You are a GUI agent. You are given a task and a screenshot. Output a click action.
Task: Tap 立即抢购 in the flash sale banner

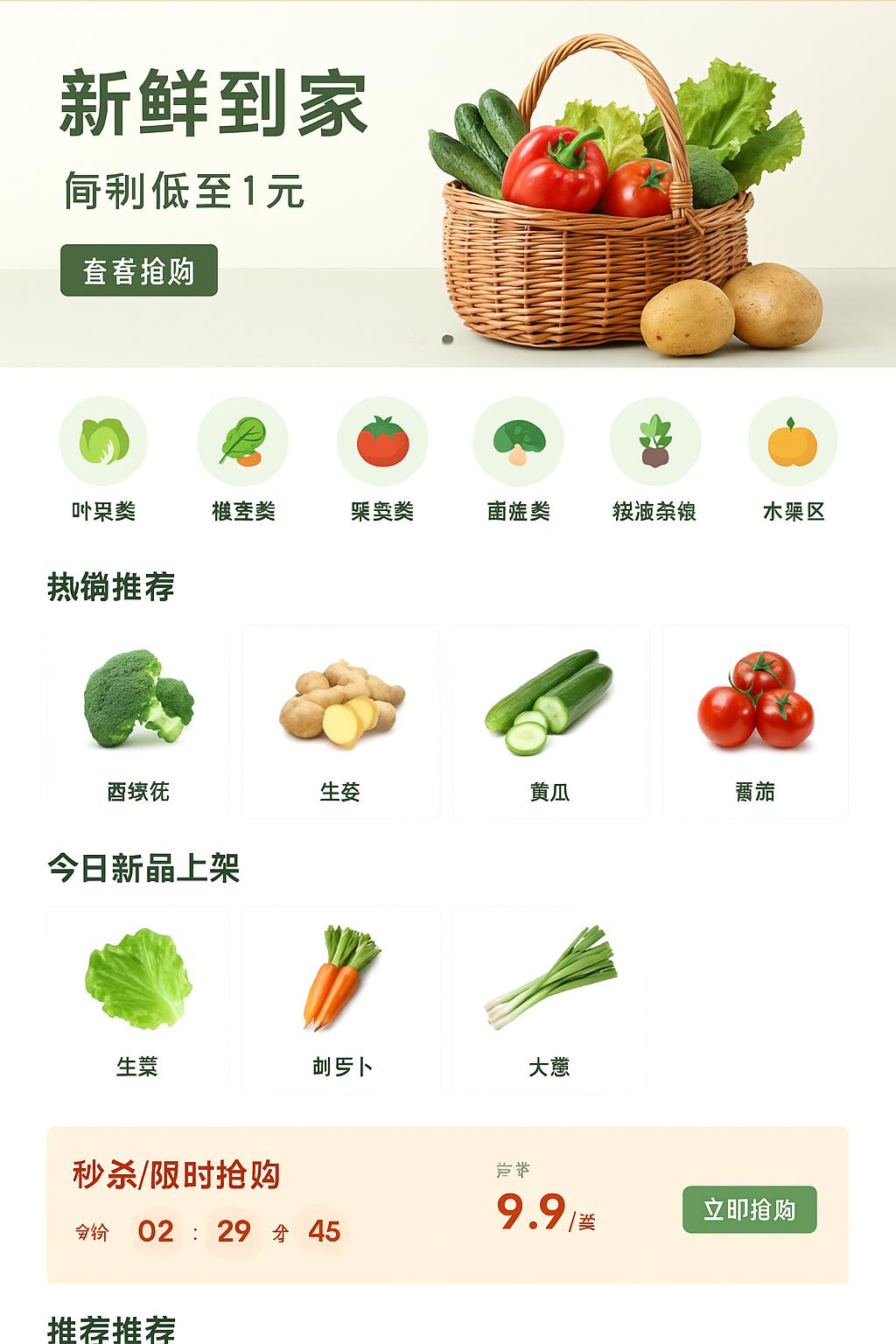749,1209
